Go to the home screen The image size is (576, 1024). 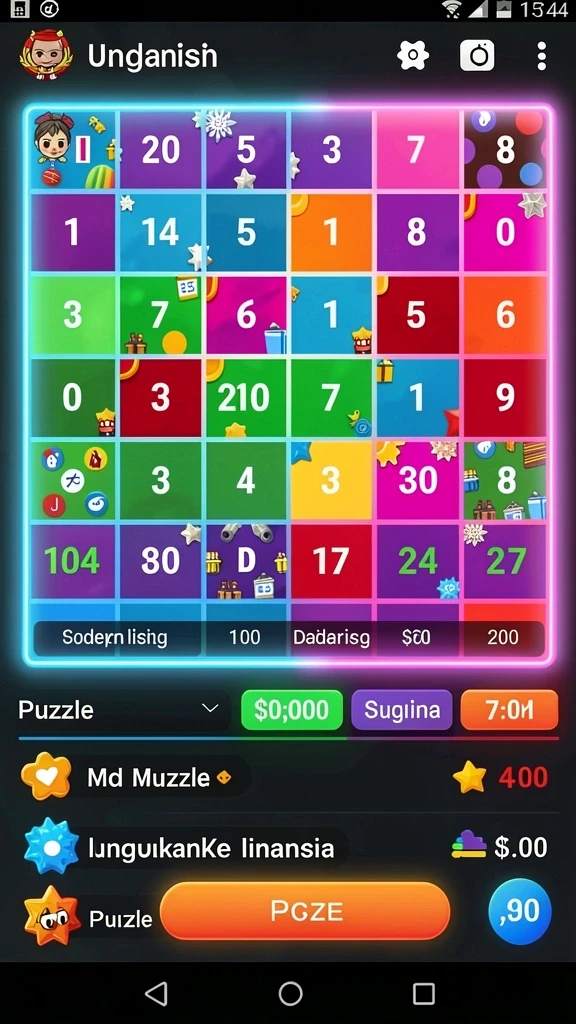point(290,994)
